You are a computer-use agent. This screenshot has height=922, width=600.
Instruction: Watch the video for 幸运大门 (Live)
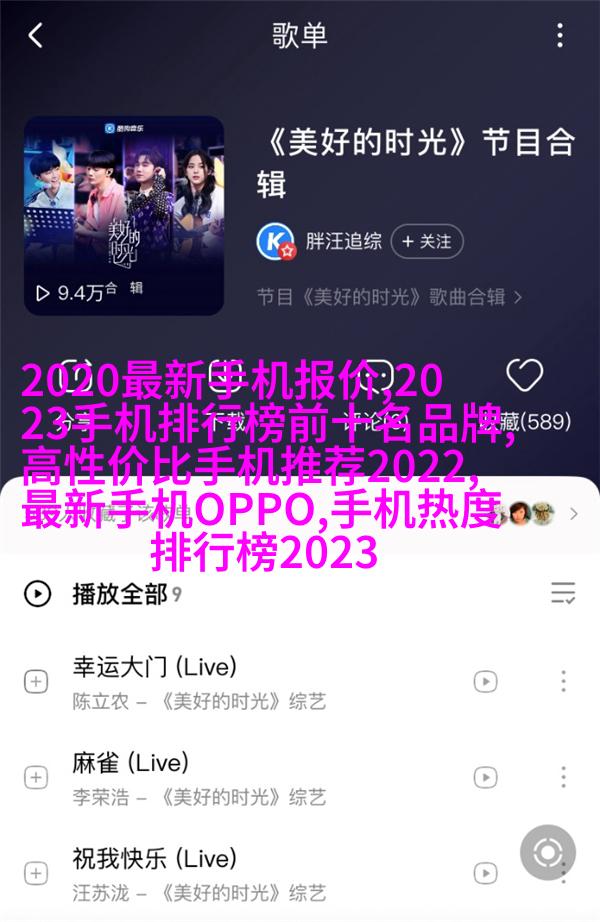click(x=485, y=681)
